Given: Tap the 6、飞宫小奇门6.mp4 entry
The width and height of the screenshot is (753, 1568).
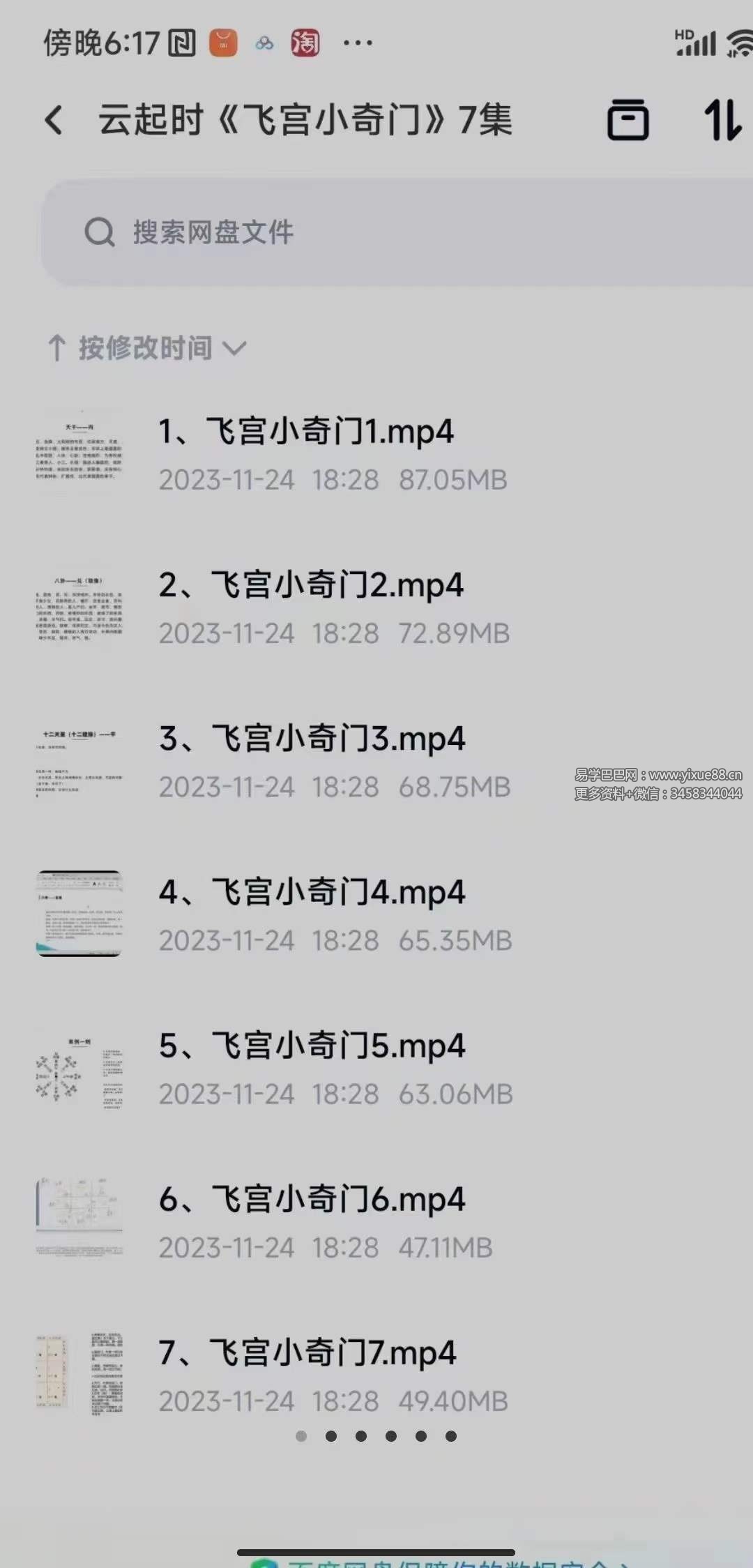Looking at the screenshot, I should [312, 1221].
